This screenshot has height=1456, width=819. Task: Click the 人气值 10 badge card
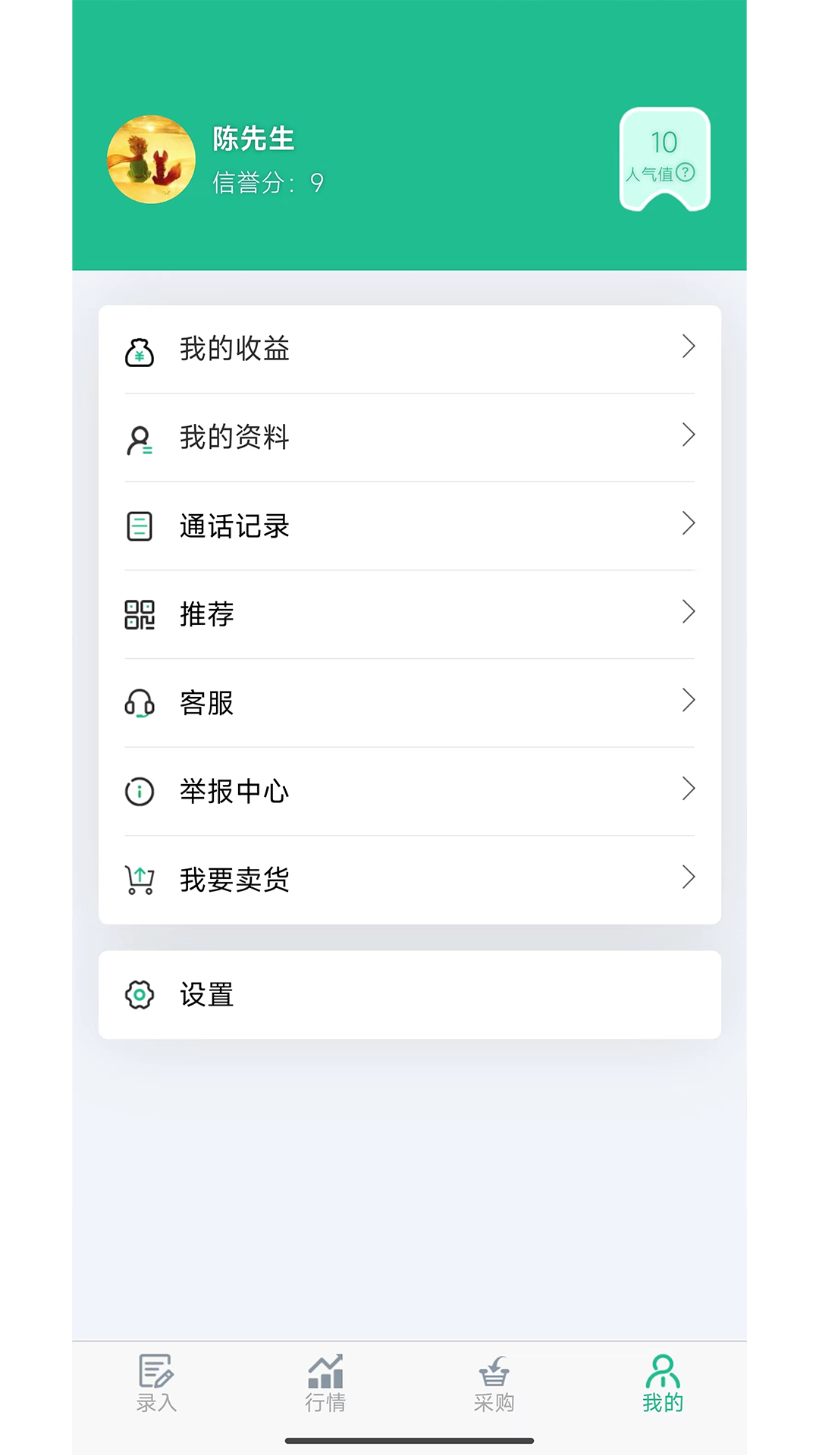[664, 157]
